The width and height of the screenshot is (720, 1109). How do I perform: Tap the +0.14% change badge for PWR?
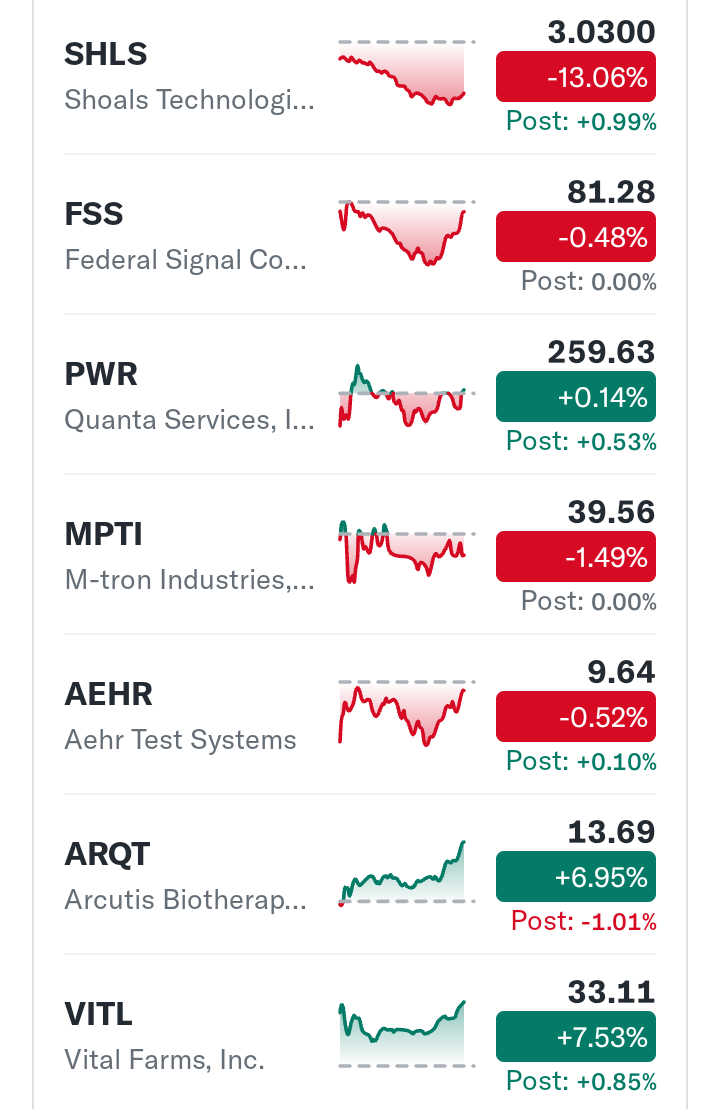[576, 397]
